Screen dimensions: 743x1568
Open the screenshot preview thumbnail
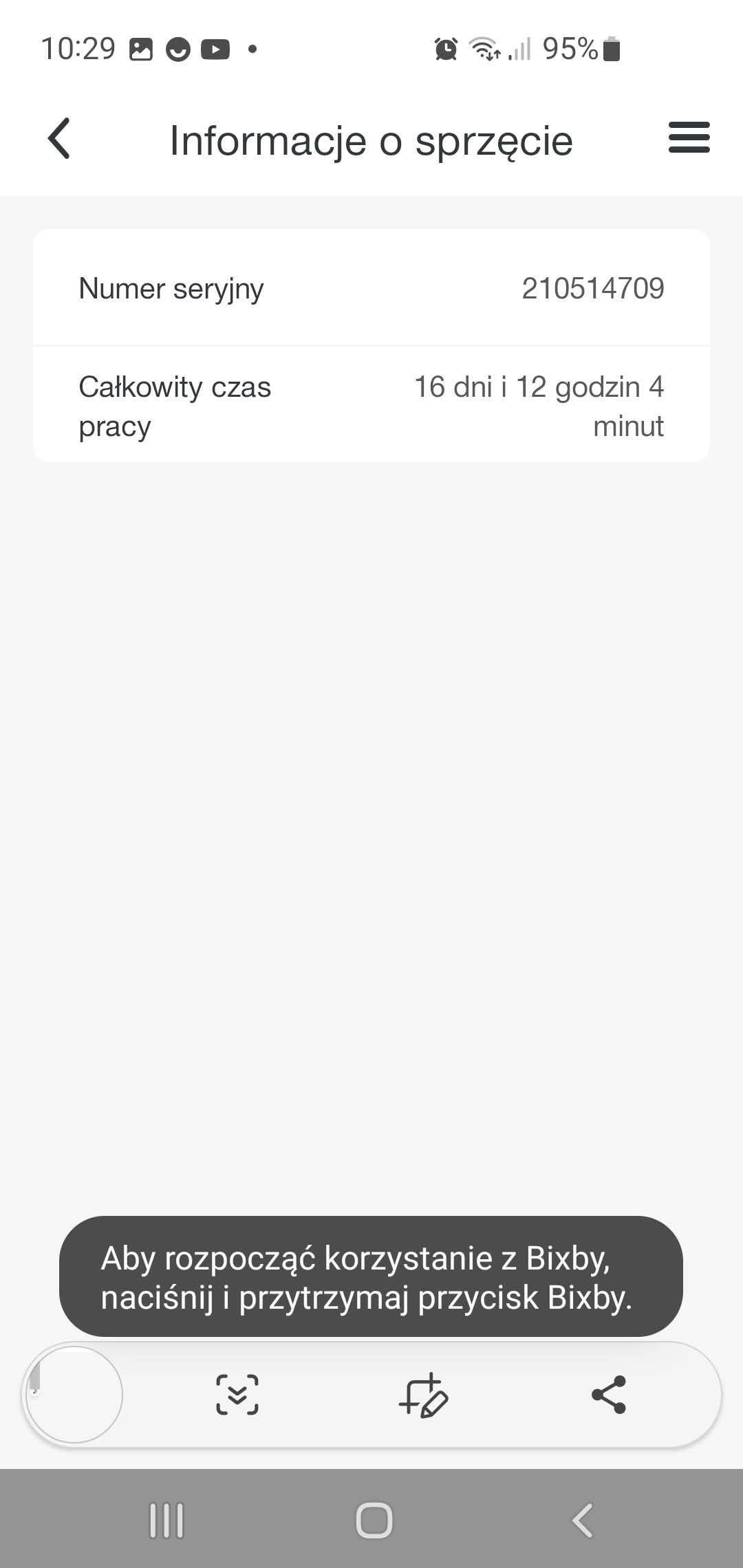74,1394
